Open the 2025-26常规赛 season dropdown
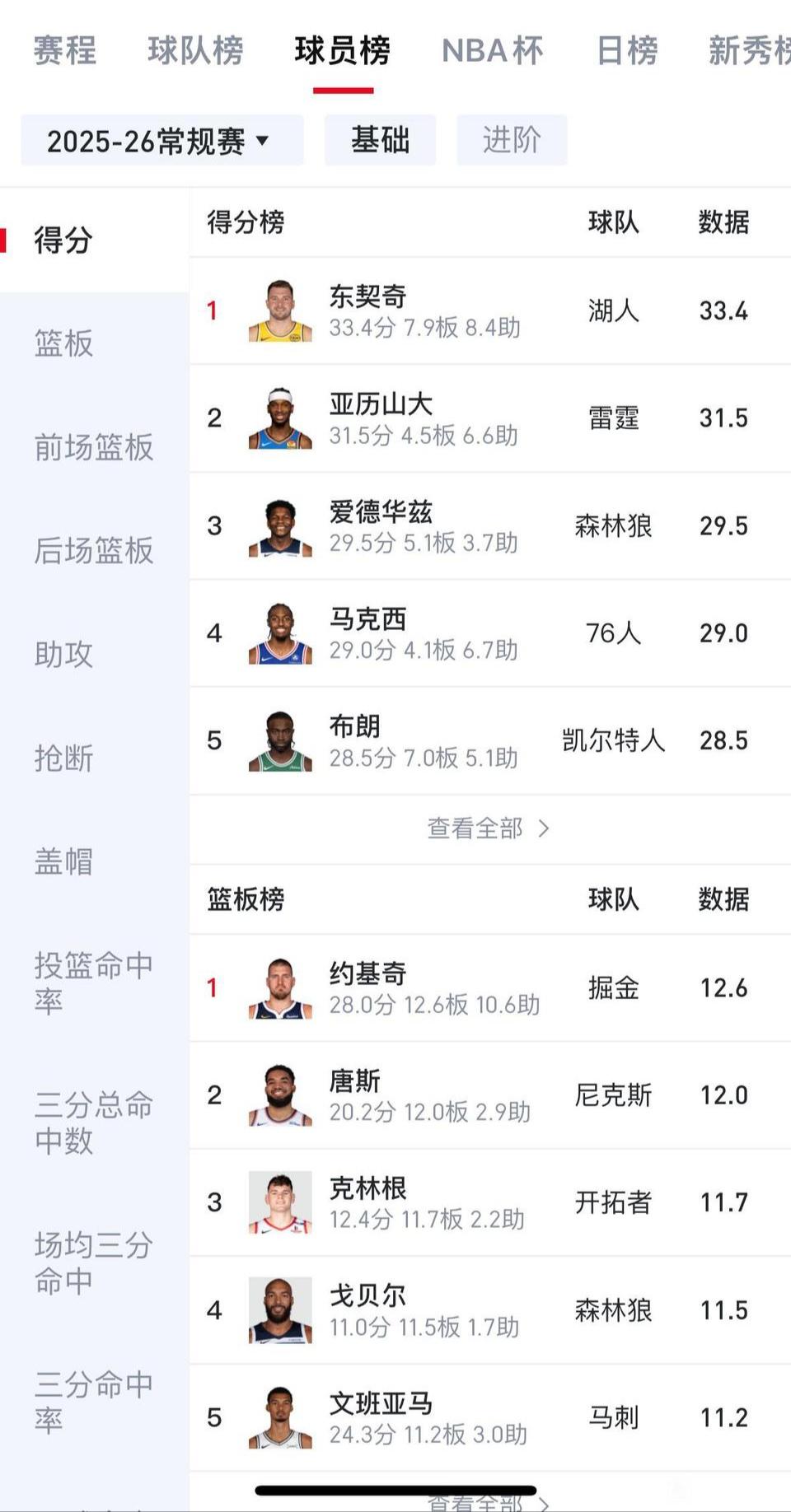This screenshot has width=791, height=1512. [161, 140]
